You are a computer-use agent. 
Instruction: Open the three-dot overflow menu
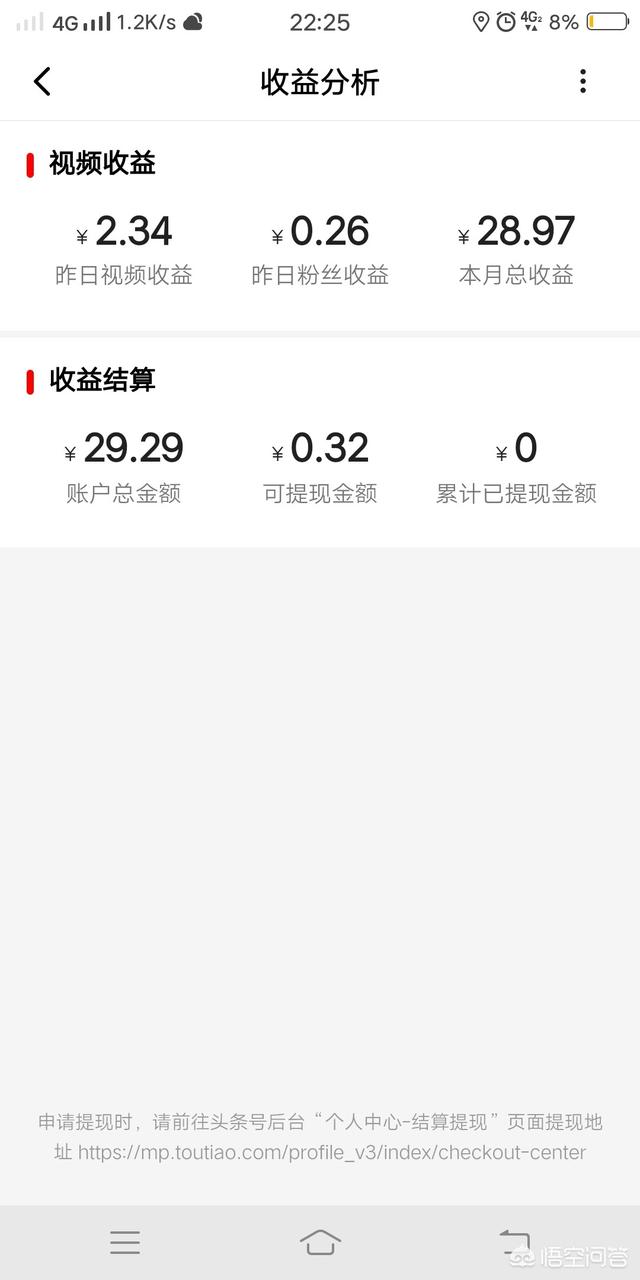pos(582,82)
